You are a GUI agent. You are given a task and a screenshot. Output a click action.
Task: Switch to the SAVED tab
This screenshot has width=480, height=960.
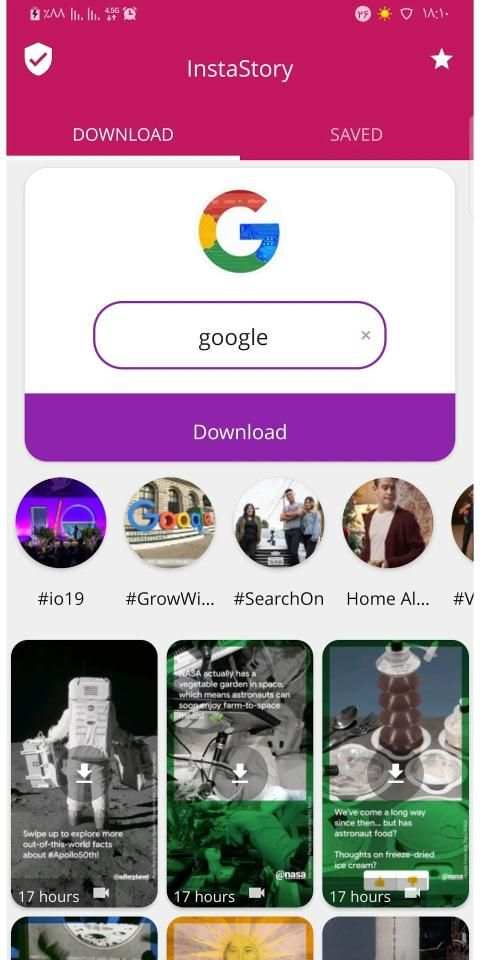[x=356, y=135]
